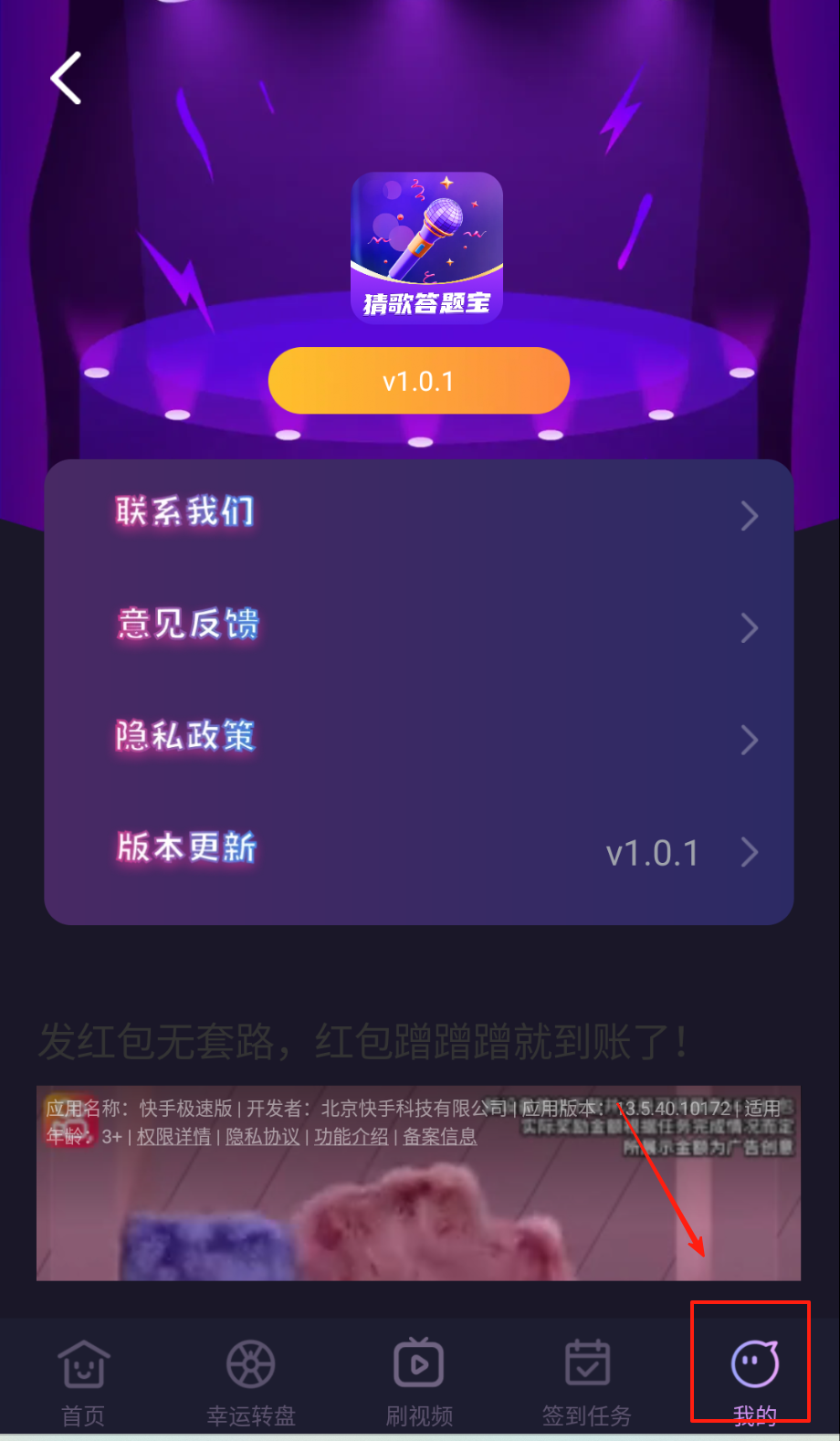The image size is (840, 1441).
Task: Open 意见反馈 feedback page
Action: tap(418, 626)
